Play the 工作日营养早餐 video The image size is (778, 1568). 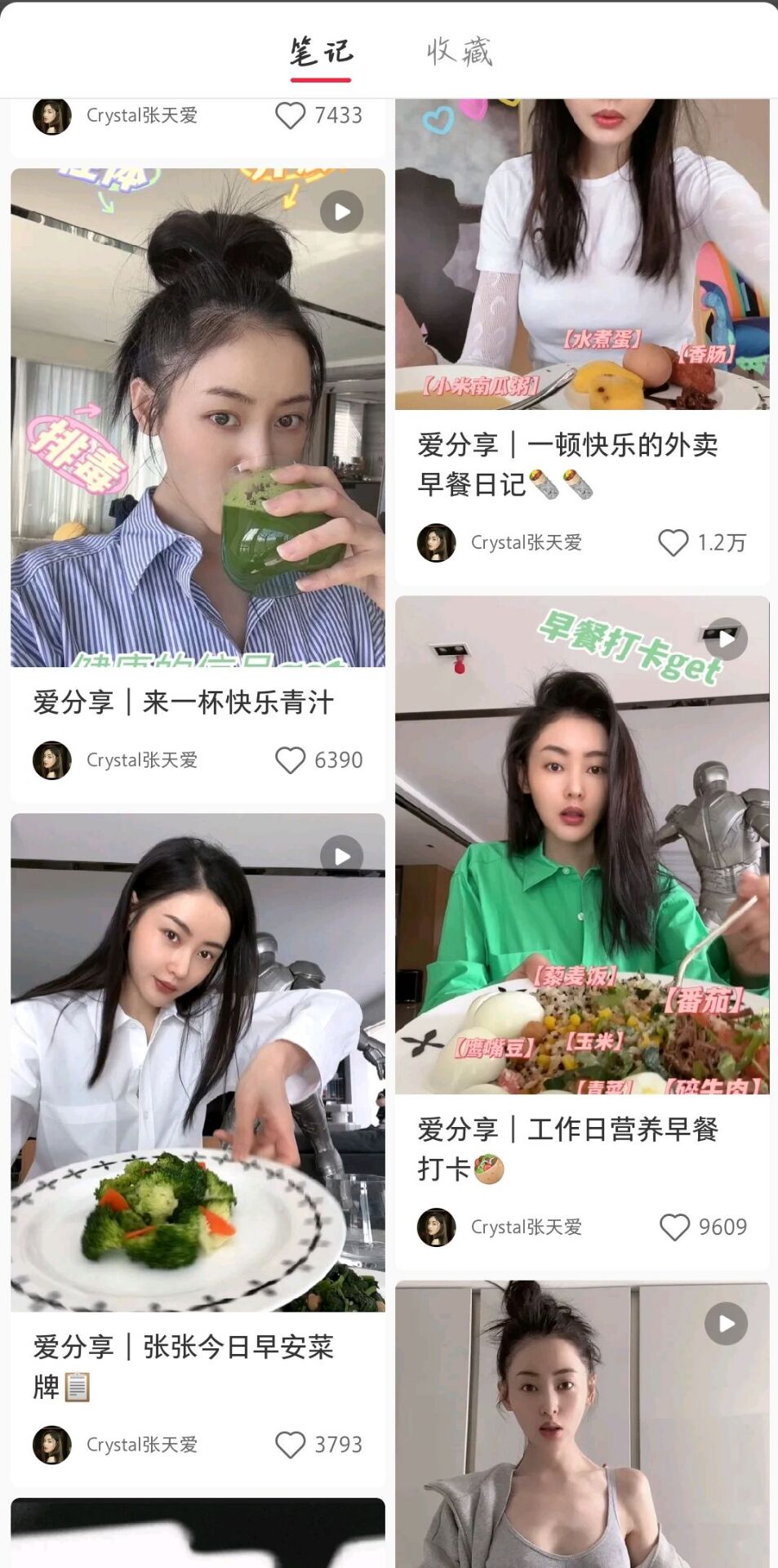tap(726, 639)
